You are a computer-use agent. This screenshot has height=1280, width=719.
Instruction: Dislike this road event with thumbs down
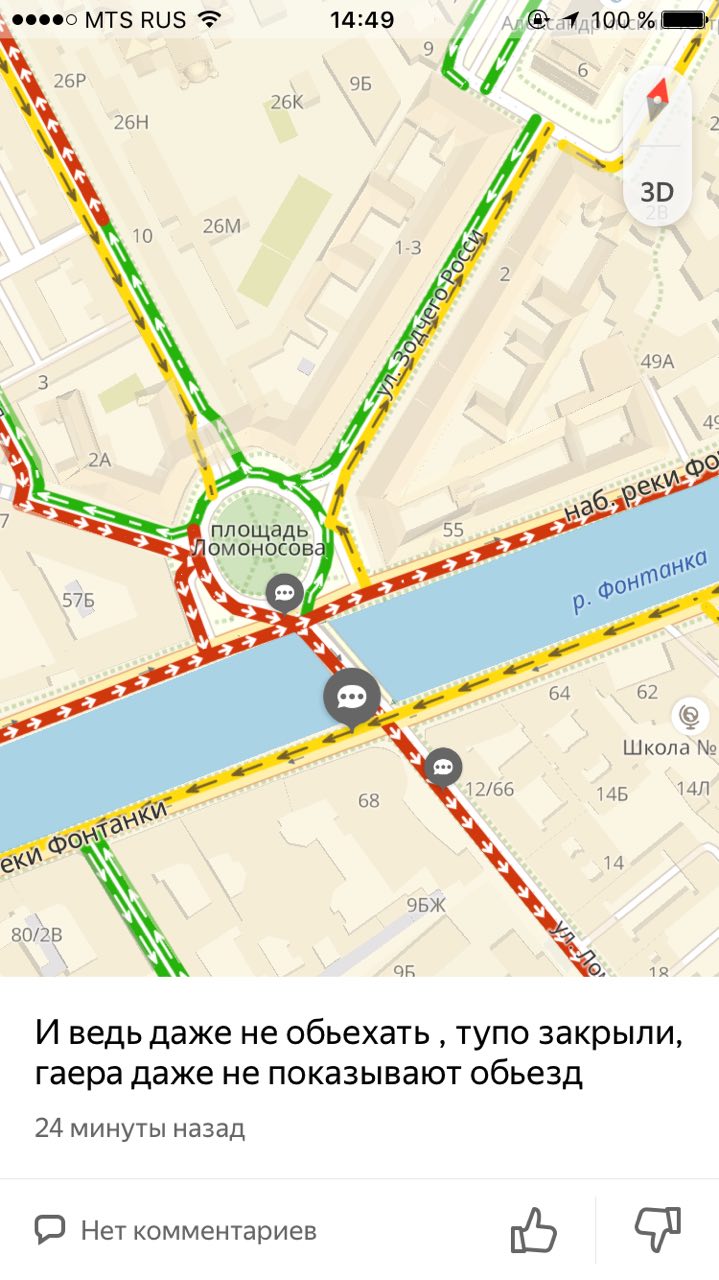(x=658, y=1230)
